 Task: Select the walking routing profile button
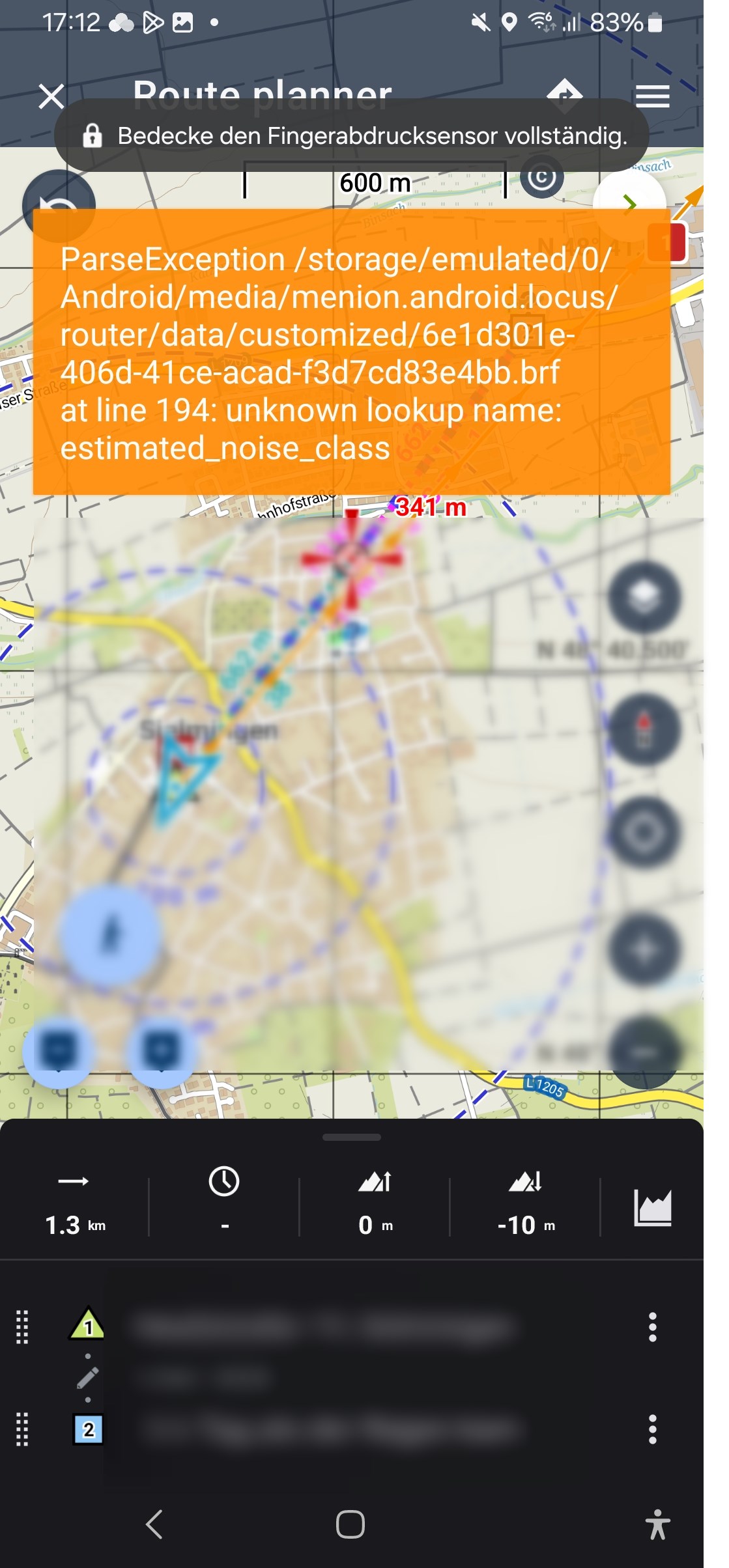pos(111,934)
